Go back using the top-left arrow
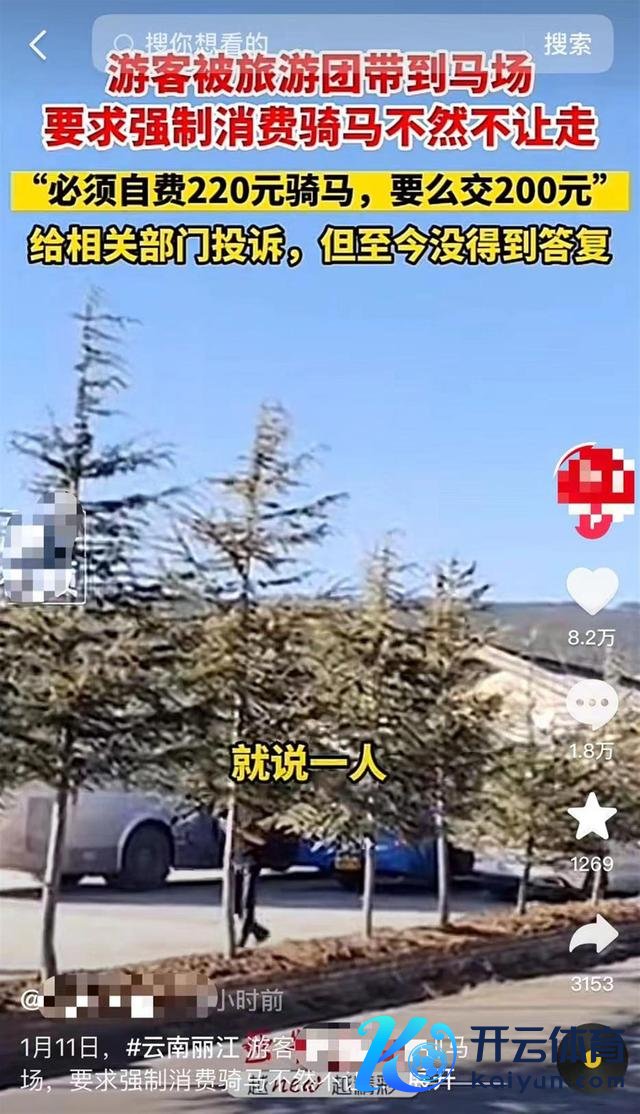The width and height of the screenshot is (640, 1114). (38, 45)
